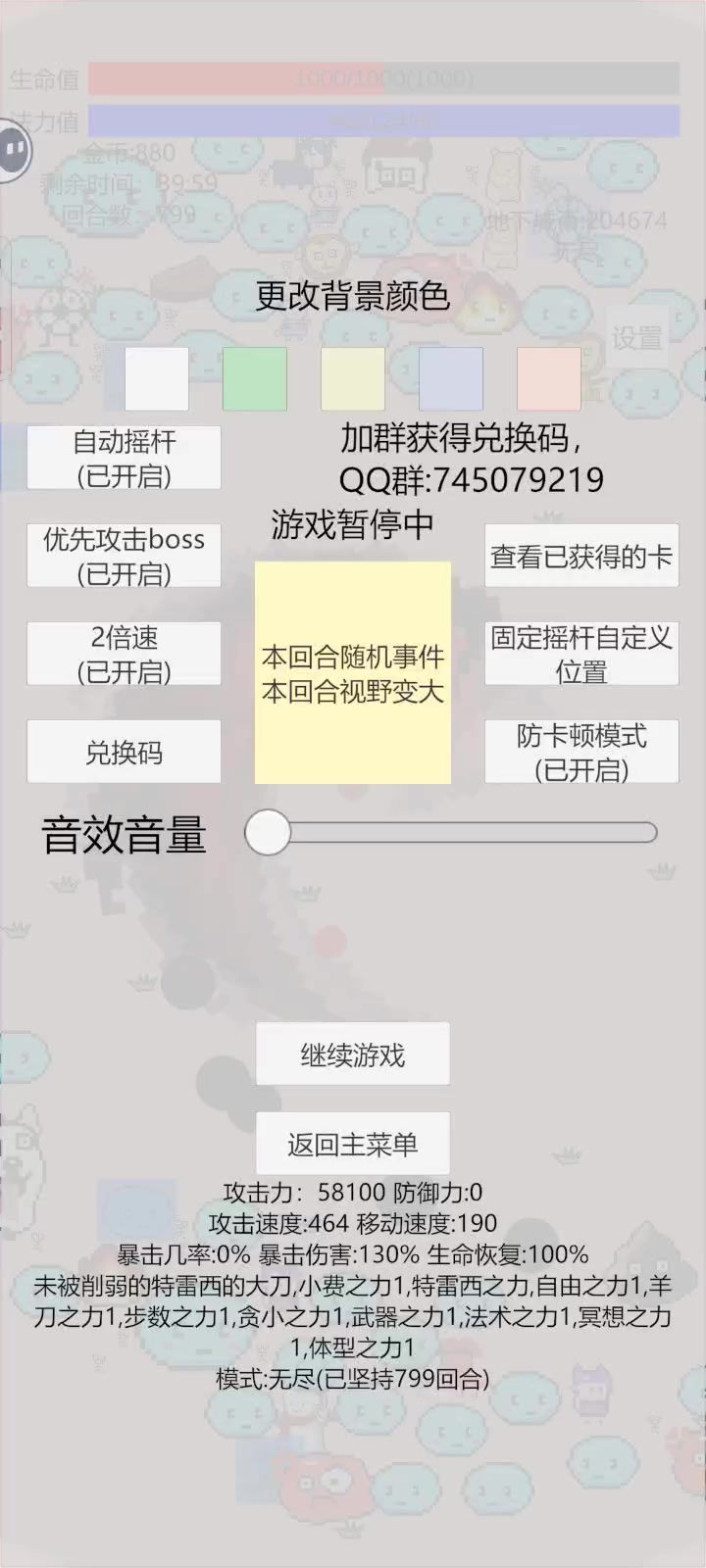Select the white background color swatch
The width and height of the screenshot is (706, 1568).
157,379
